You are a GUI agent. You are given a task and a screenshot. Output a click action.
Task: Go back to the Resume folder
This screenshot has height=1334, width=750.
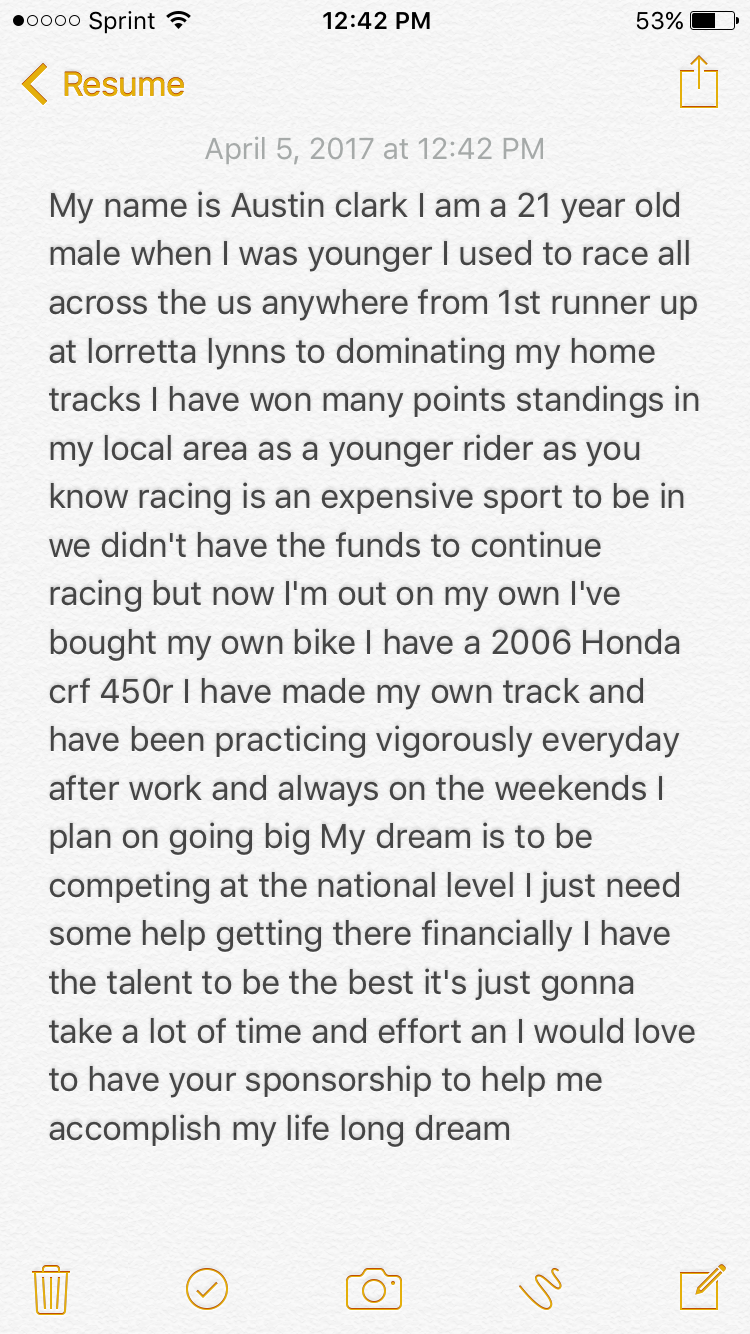point(103,84)
